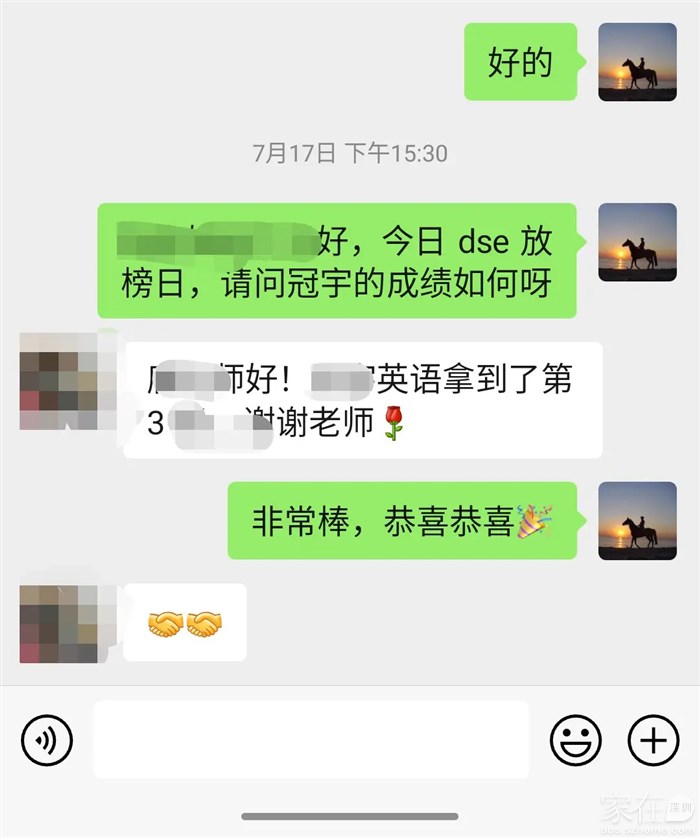This screenshot has height=838, width=700.
Task: Open the plus attachments menu
Action: coord(652,741)
